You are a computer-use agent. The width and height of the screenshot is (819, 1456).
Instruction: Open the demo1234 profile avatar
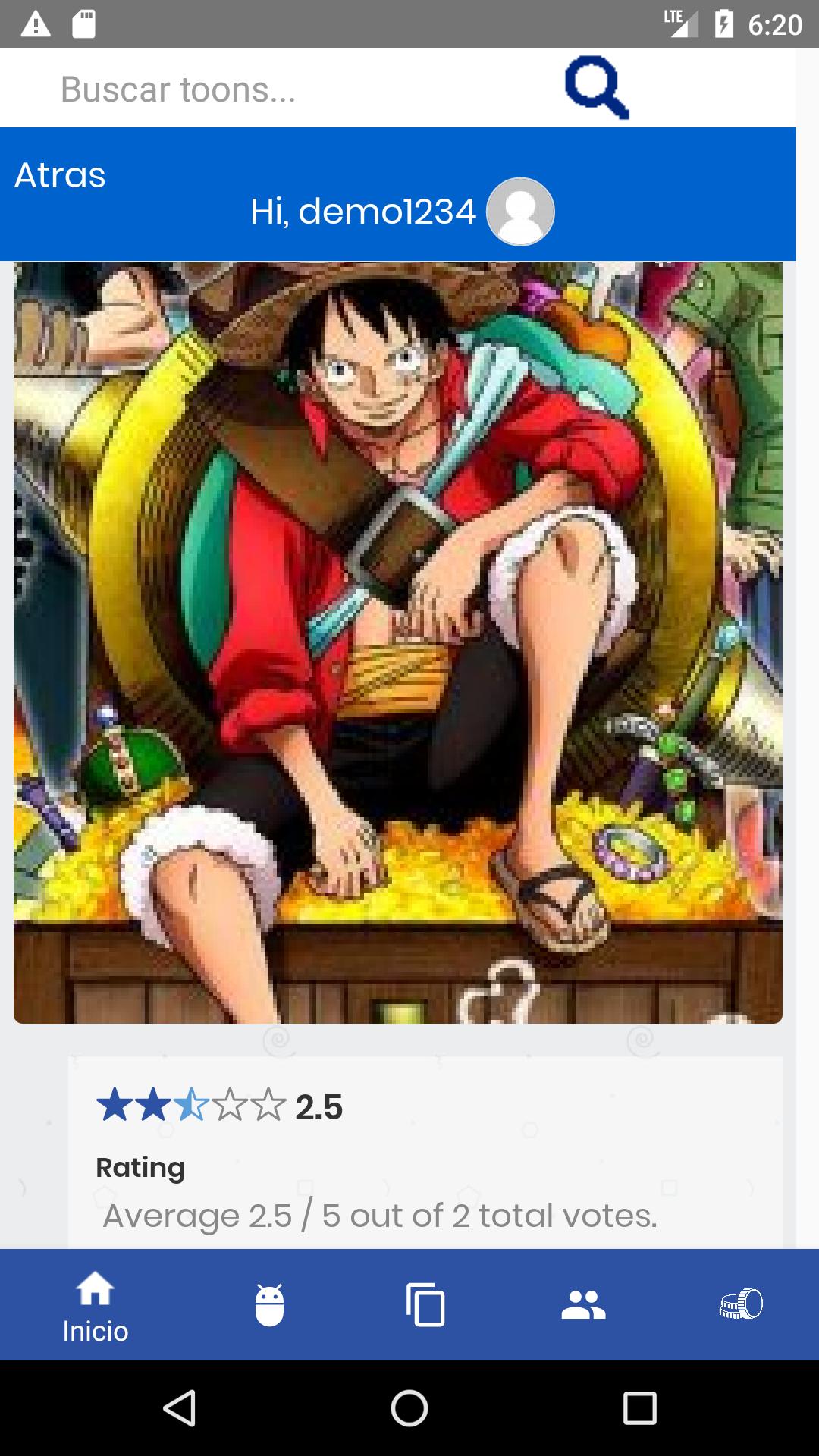point(520,212)
